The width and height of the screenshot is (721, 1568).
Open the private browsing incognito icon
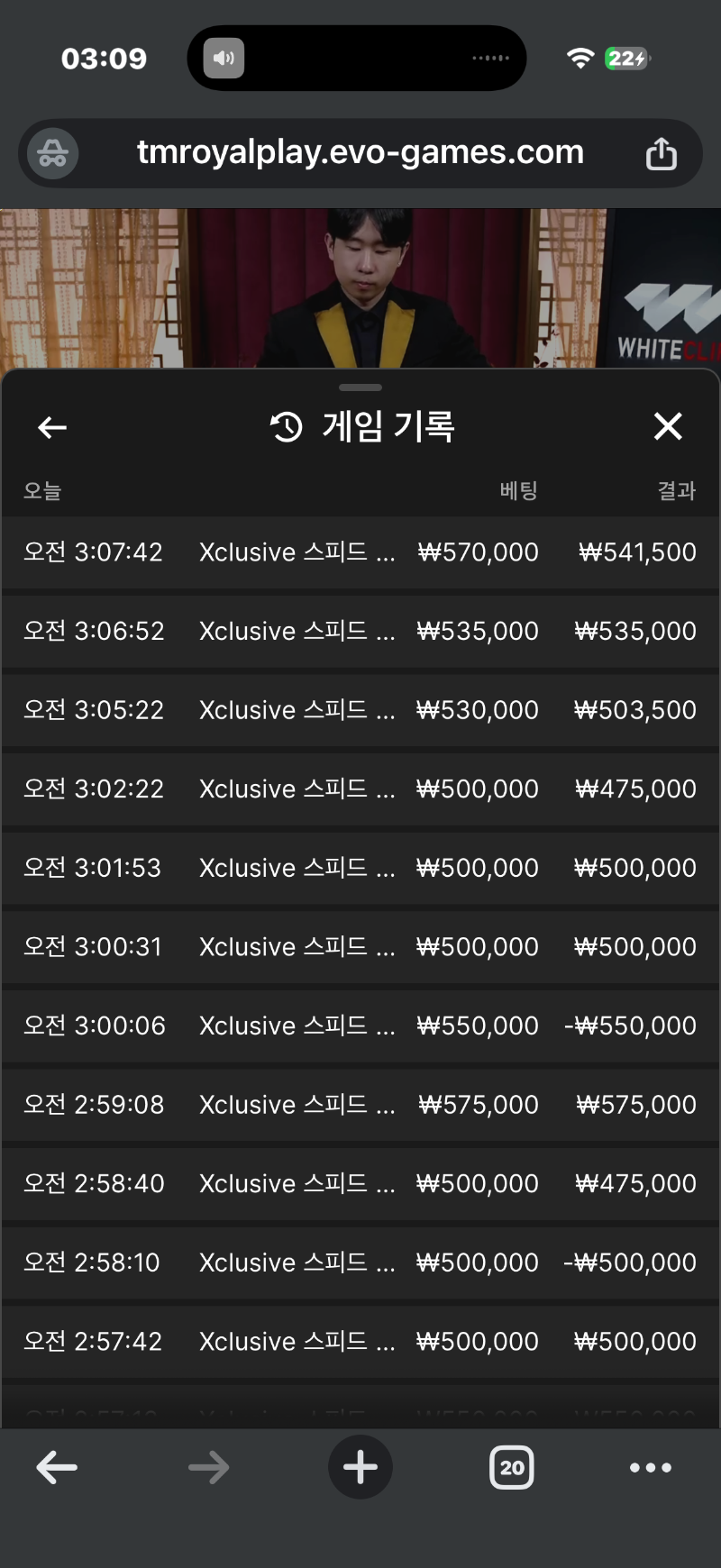point(52,154)
